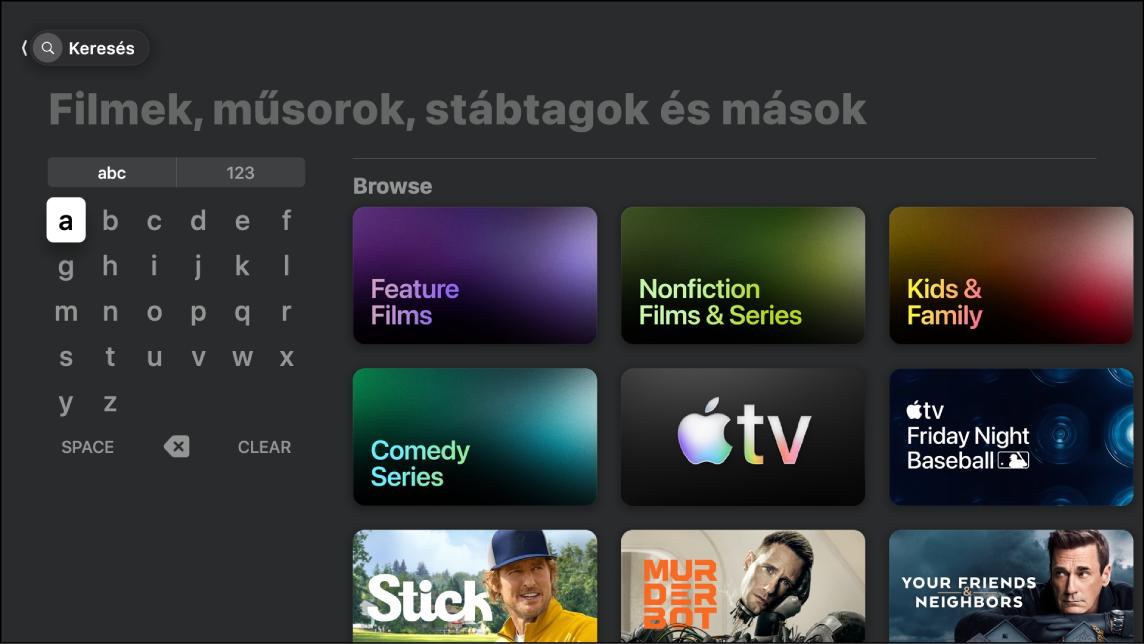Open the Murderbot show
The image size is (1144, 644).
tap(742, 586)
